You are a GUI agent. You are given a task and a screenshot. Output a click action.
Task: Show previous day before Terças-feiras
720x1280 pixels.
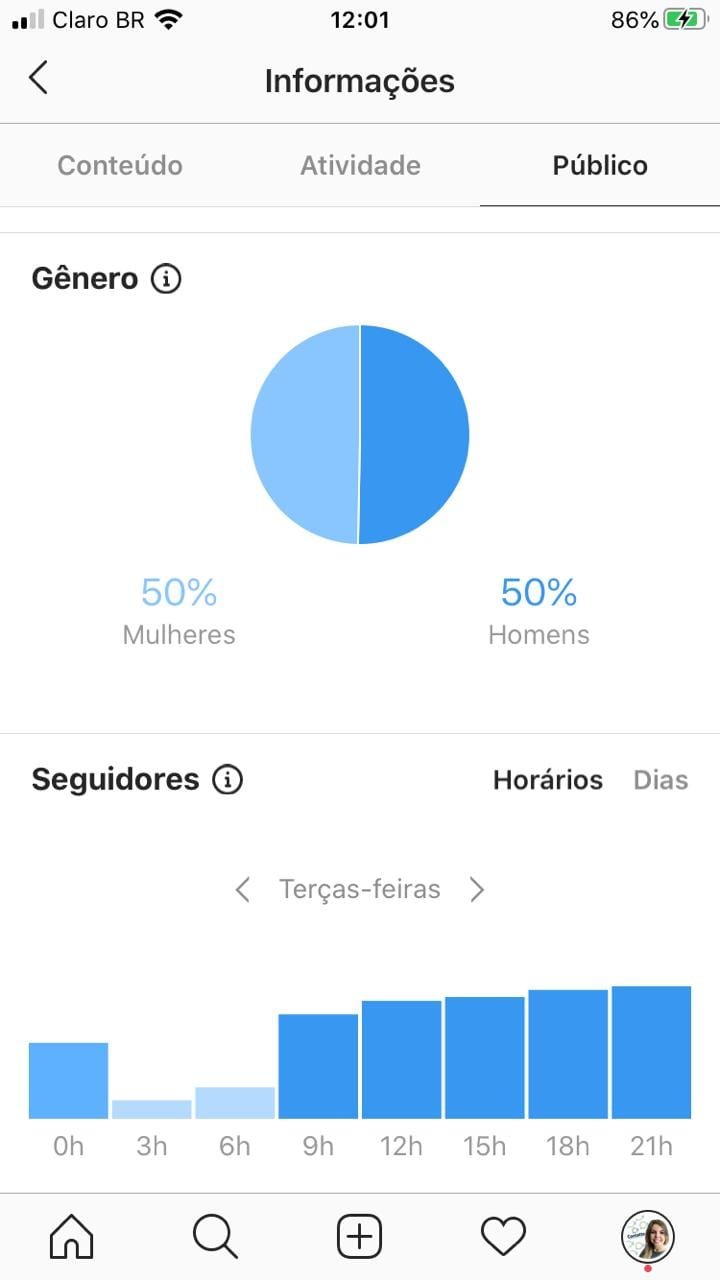(242, 889)
